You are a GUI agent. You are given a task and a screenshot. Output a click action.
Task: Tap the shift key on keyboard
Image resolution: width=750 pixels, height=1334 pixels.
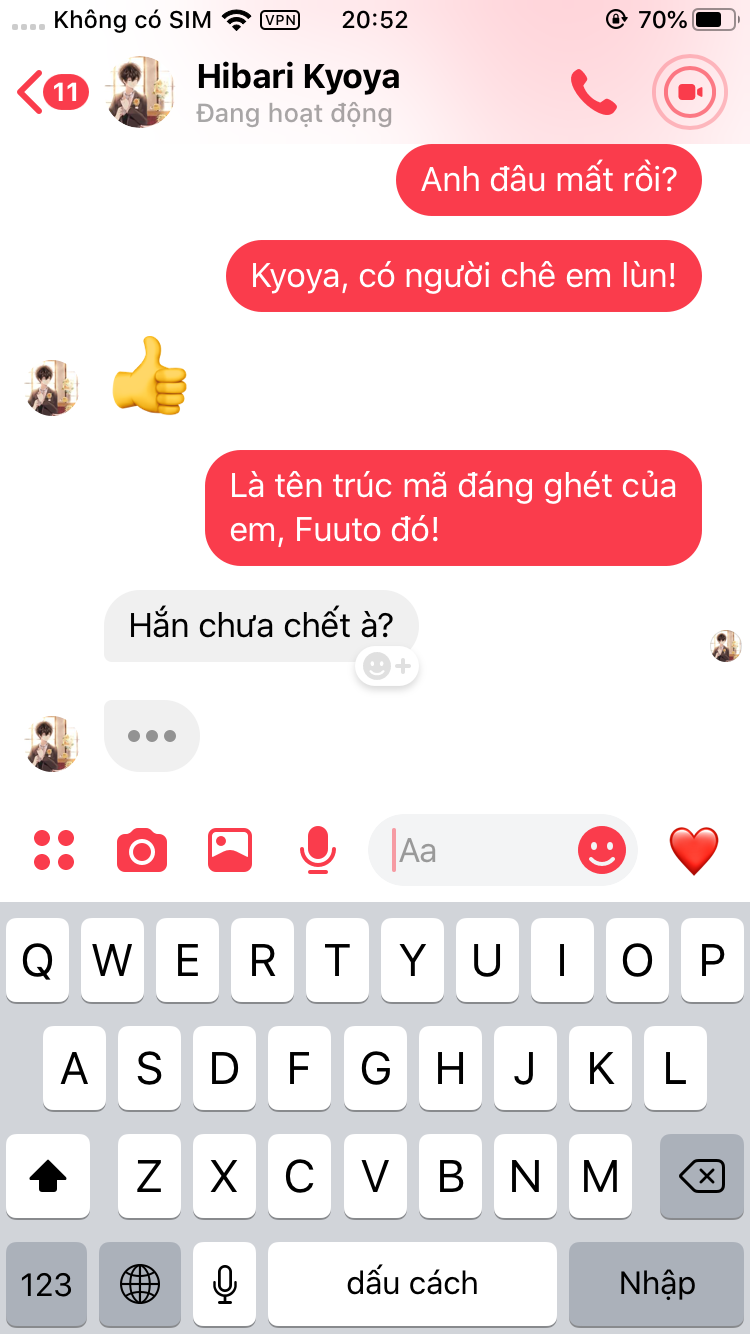click(48, 1176)
